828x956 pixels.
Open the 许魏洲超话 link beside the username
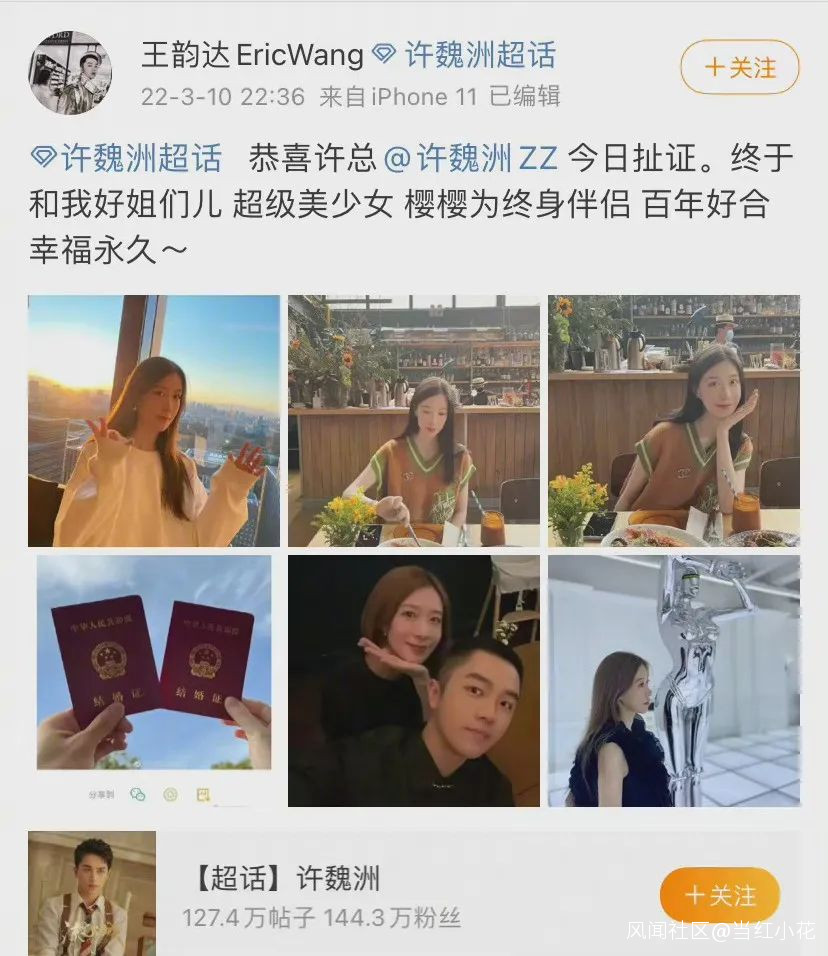point(465,55)
